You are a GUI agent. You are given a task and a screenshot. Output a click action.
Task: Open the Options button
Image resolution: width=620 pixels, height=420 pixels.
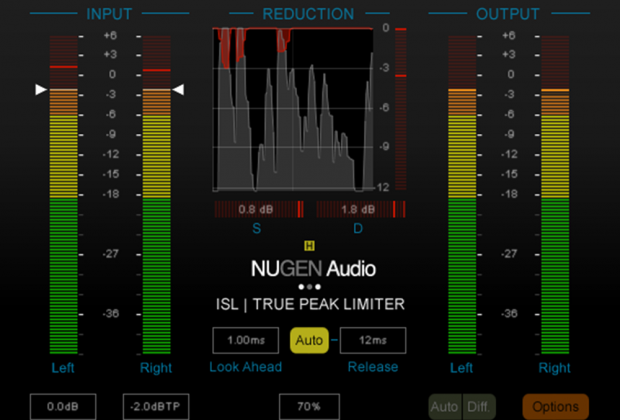[x=555, y=406]
